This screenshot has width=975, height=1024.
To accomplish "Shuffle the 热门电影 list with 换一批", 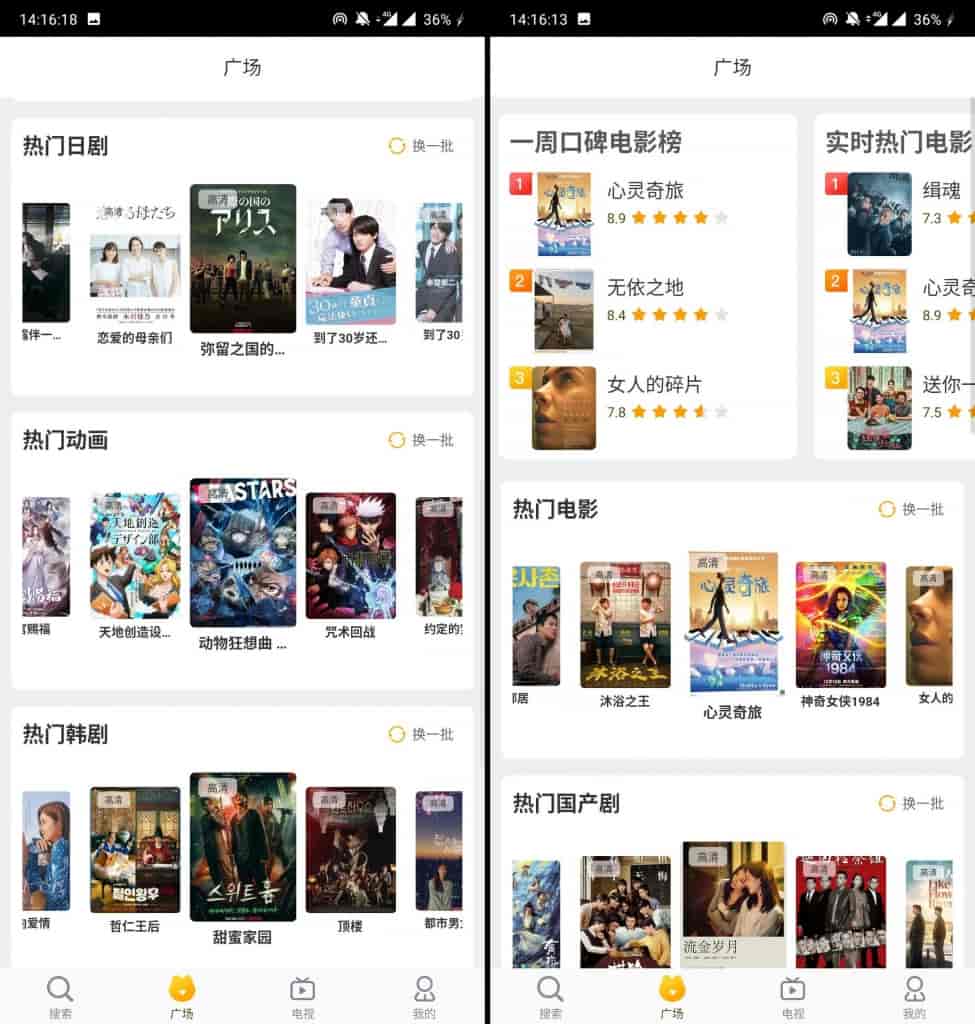I will [911, 509].
